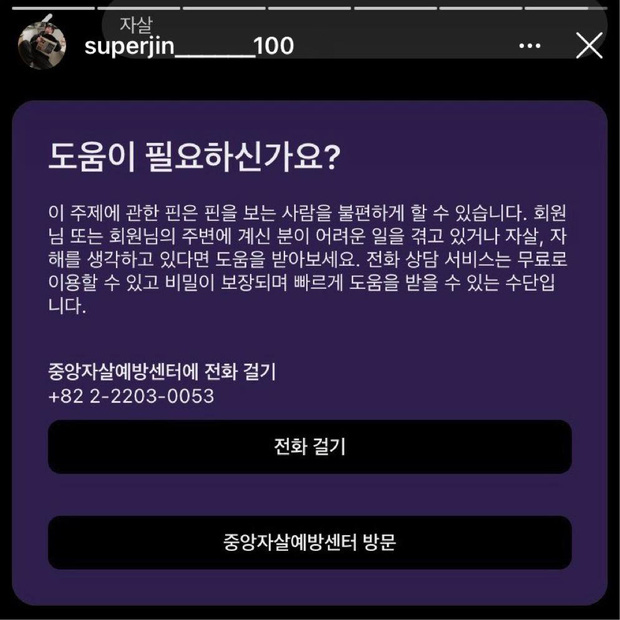
Task: Open superjin______100's profile picture
Action: [41, 44]
